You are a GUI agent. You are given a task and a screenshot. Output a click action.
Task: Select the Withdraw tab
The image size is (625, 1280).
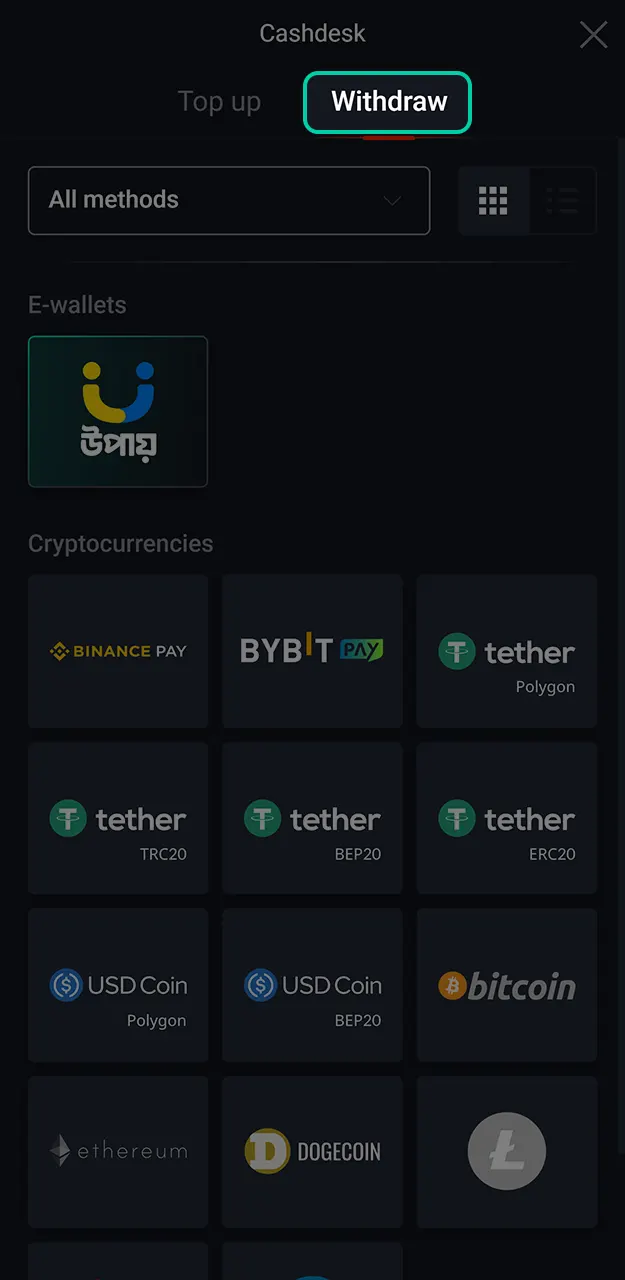point(388,102)
